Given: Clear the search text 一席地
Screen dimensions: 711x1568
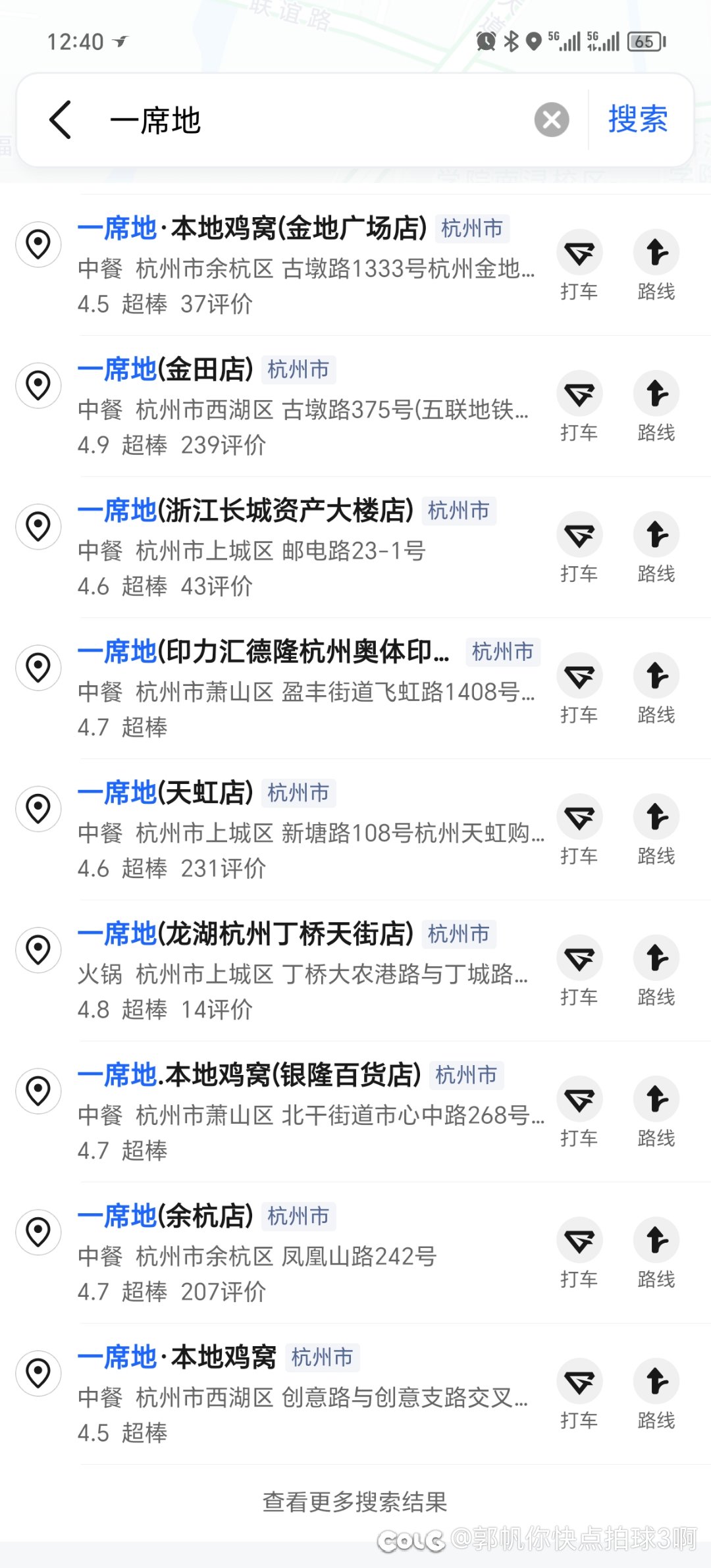Looking at the screenshot, I should click(552, 120).
